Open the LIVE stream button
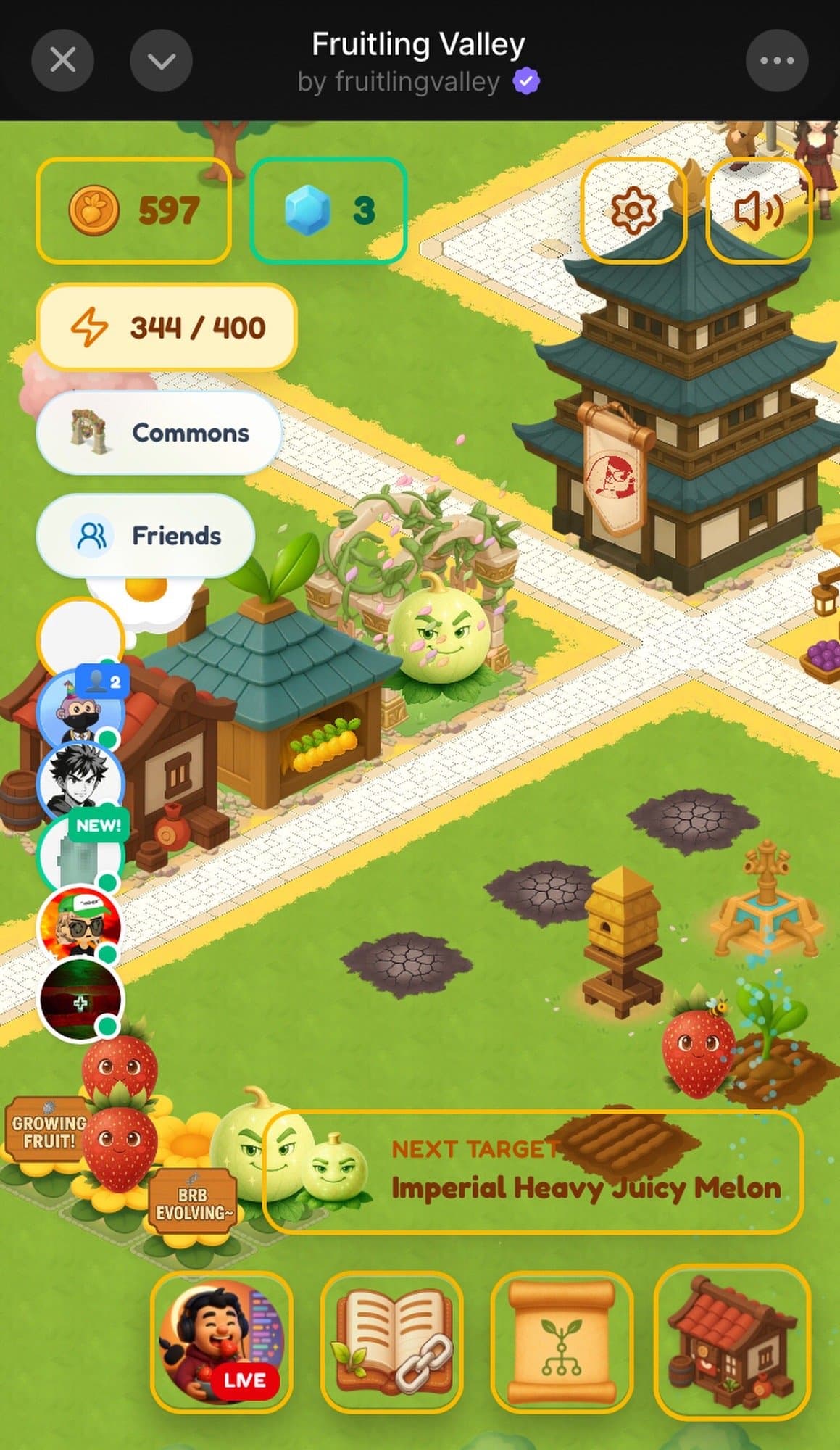The height and width of the screenshot is (1450, 840). click(x=222, y=1343)
